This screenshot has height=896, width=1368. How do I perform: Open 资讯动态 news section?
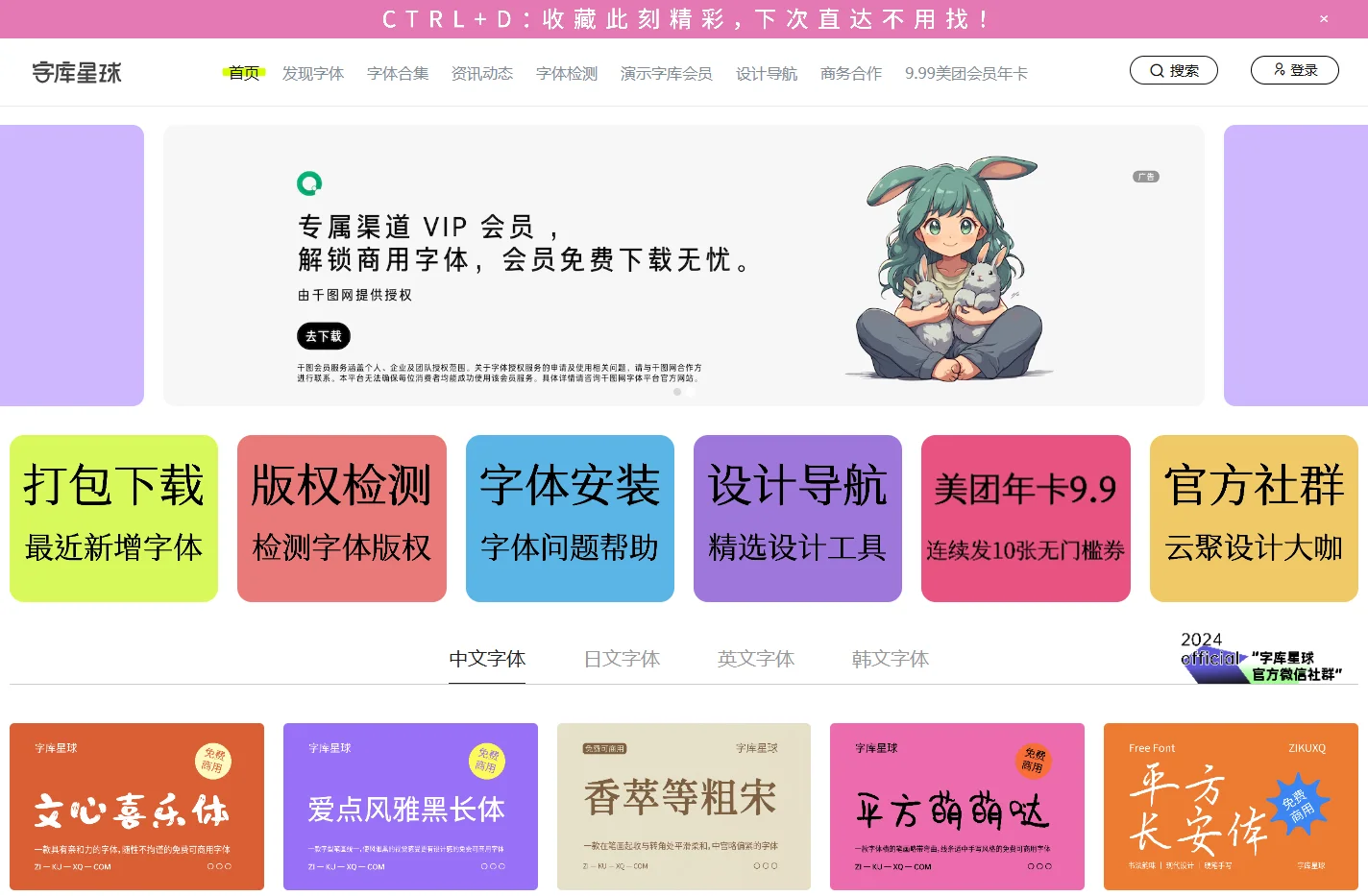(x=482, y=73)
